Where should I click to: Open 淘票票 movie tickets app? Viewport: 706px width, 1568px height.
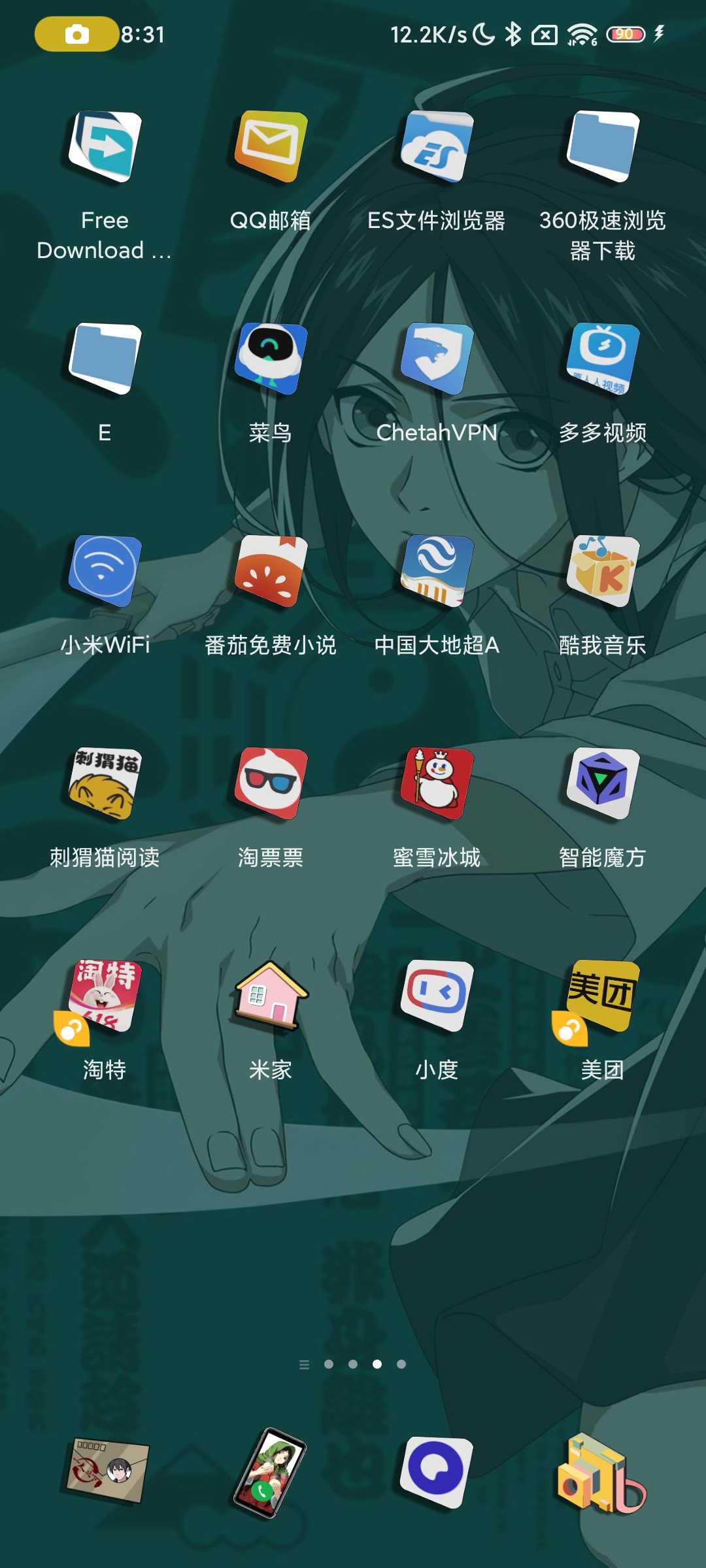point(271,784)
